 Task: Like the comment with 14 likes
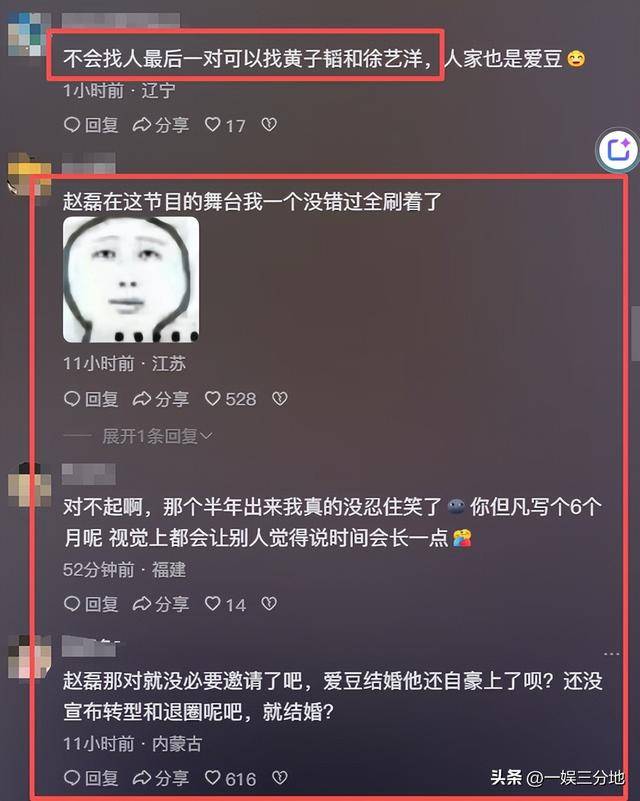(224, 604)
